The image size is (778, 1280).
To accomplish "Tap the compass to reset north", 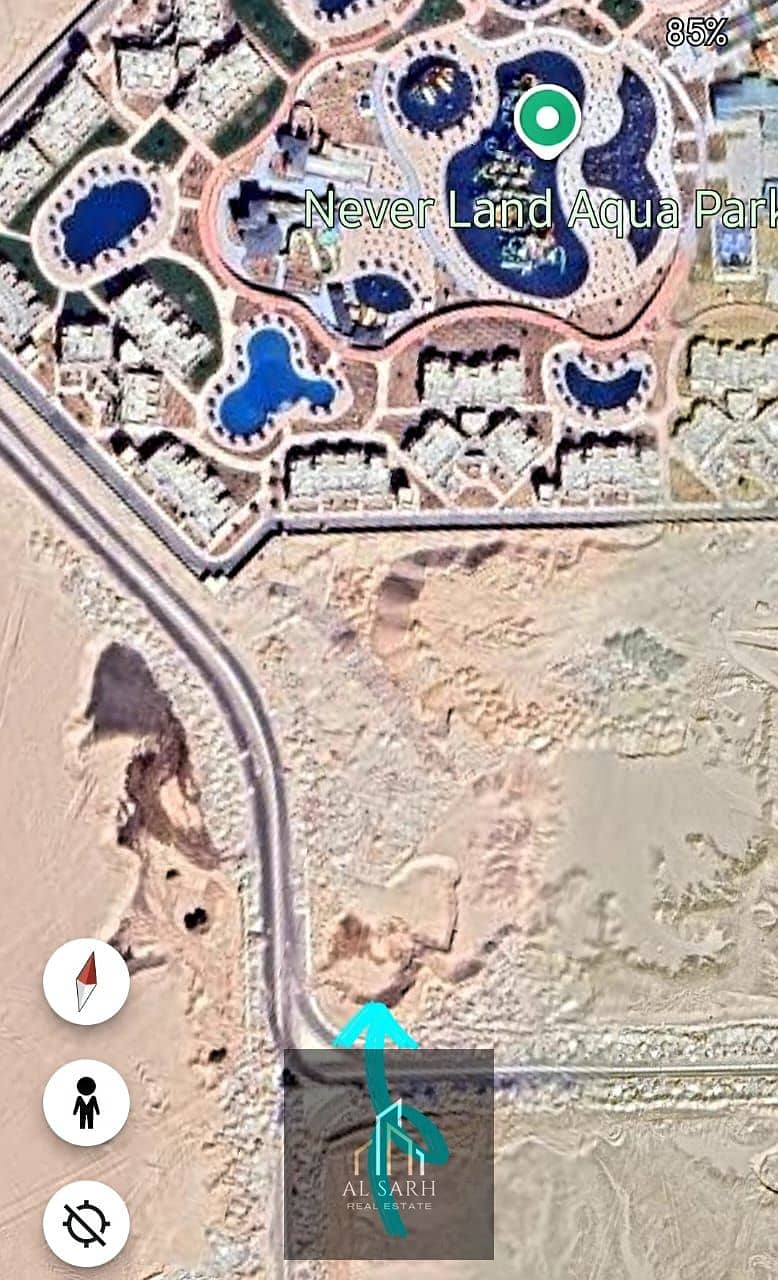I will pyautogui.click(x=86, y=981).
